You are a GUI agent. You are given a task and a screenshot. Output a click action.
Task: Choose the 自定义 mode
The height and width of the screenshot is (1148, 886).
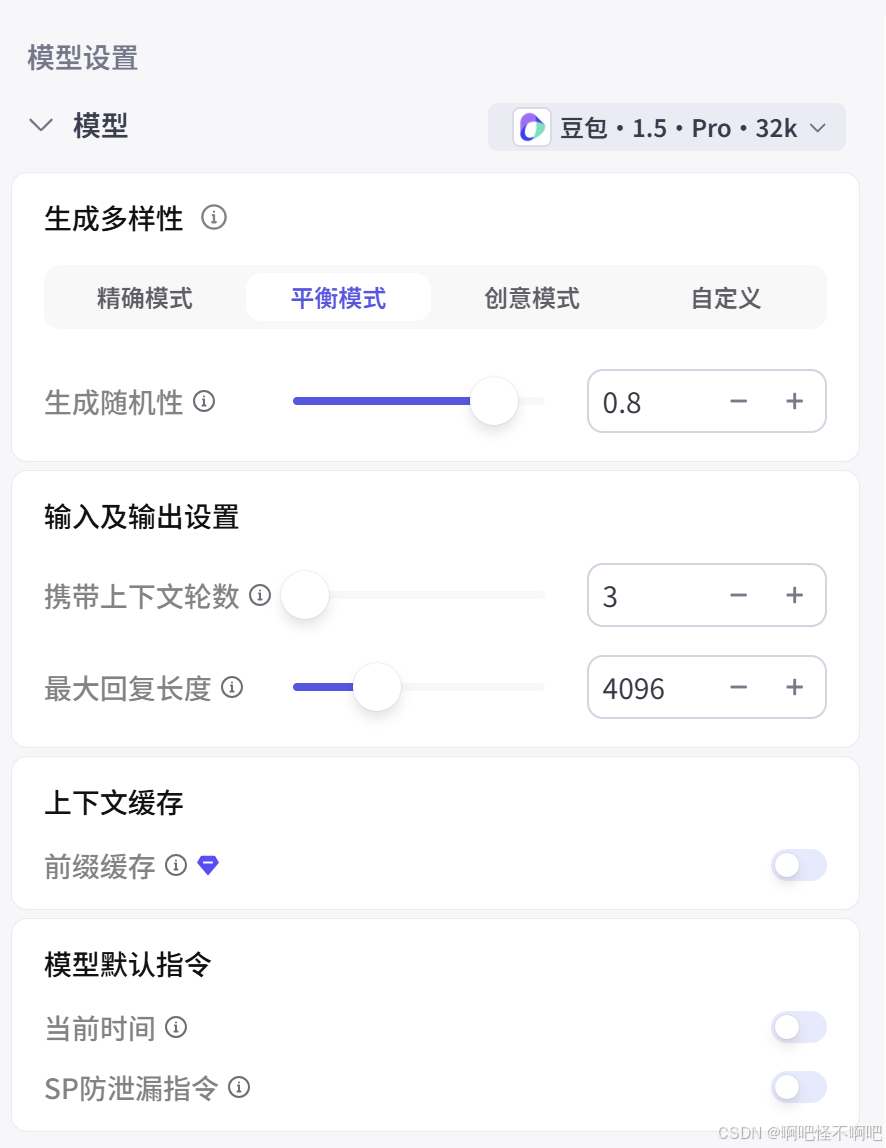pyautogui.click(x=726, y=298)
